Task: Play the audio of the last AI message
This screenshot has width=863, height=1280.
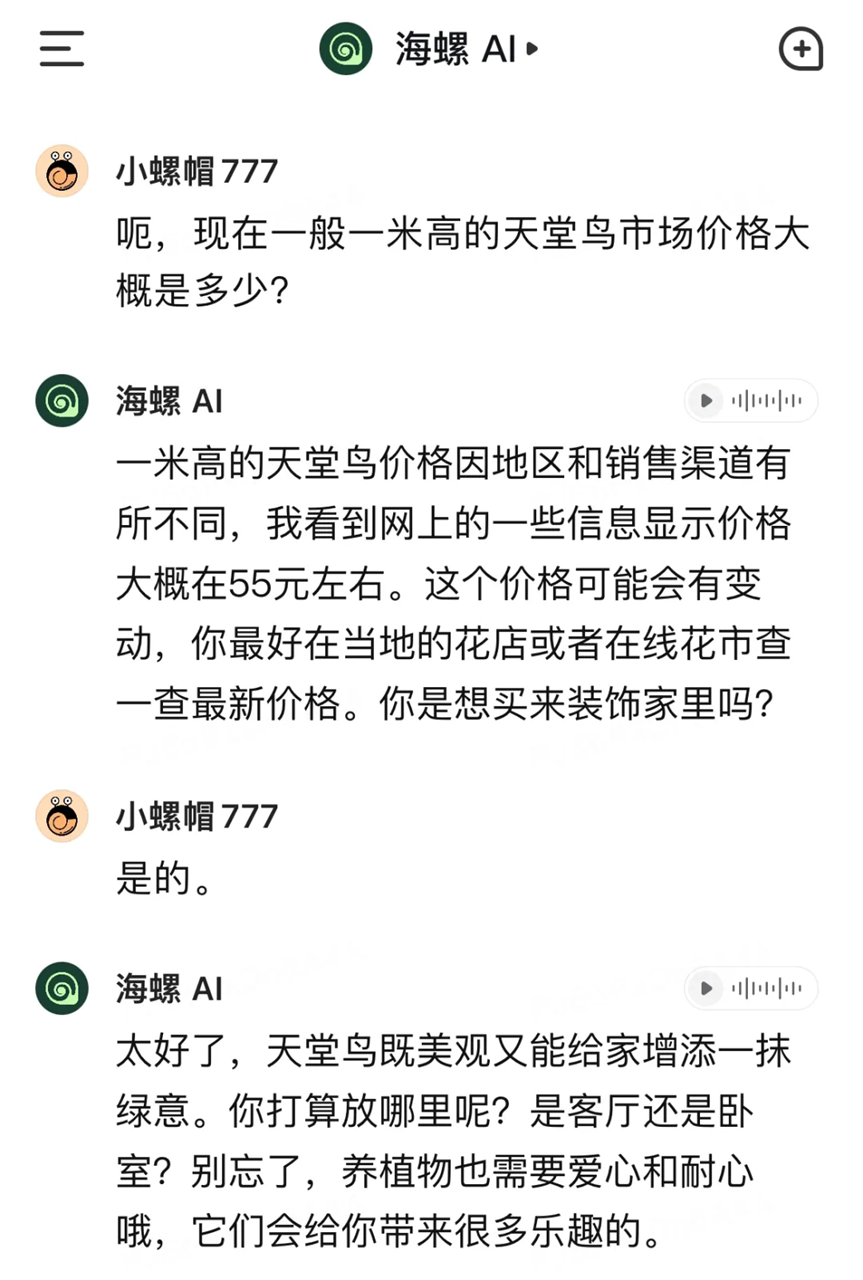Action: click(706, 988)
